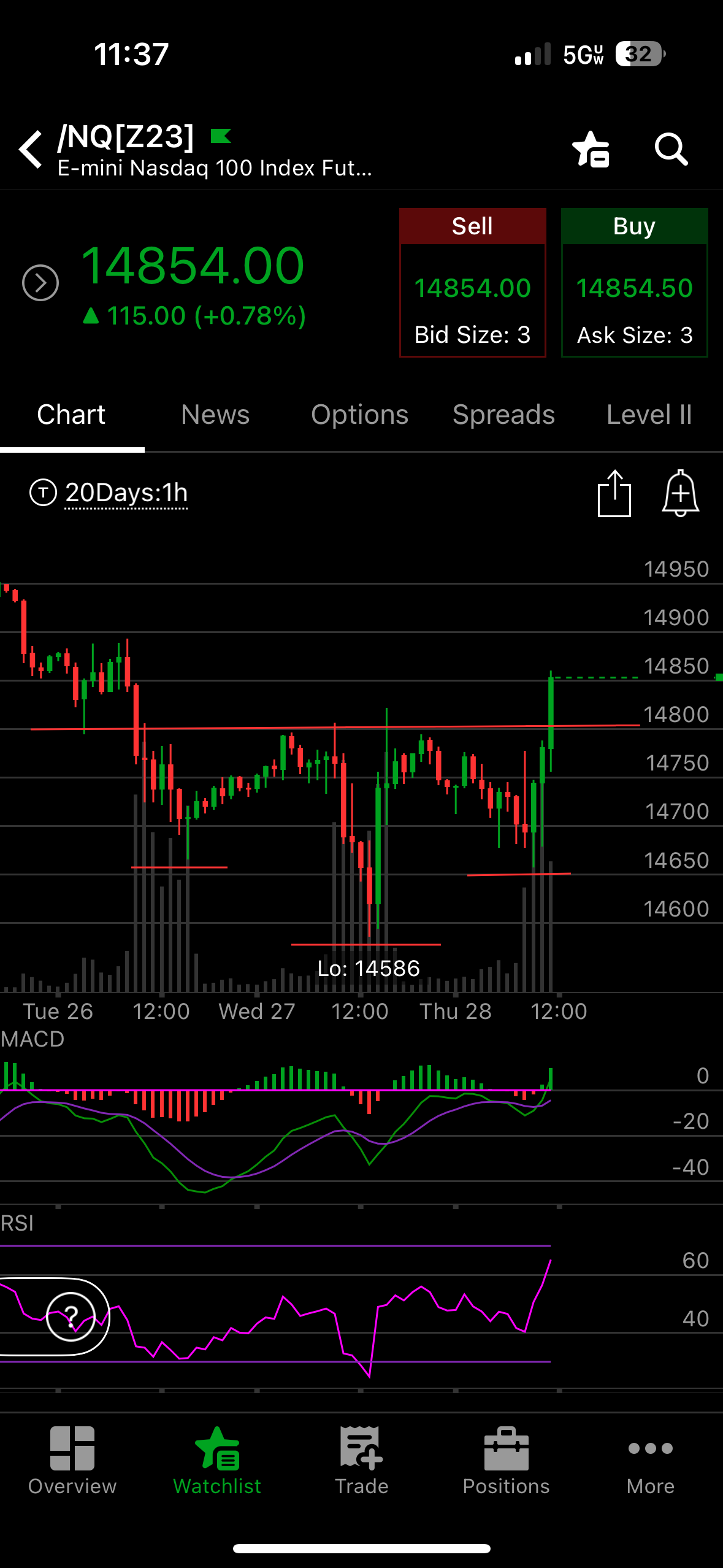View the Level II tab
The width and height of the screenshot is (723, 1568).
(x=649, y=415)
